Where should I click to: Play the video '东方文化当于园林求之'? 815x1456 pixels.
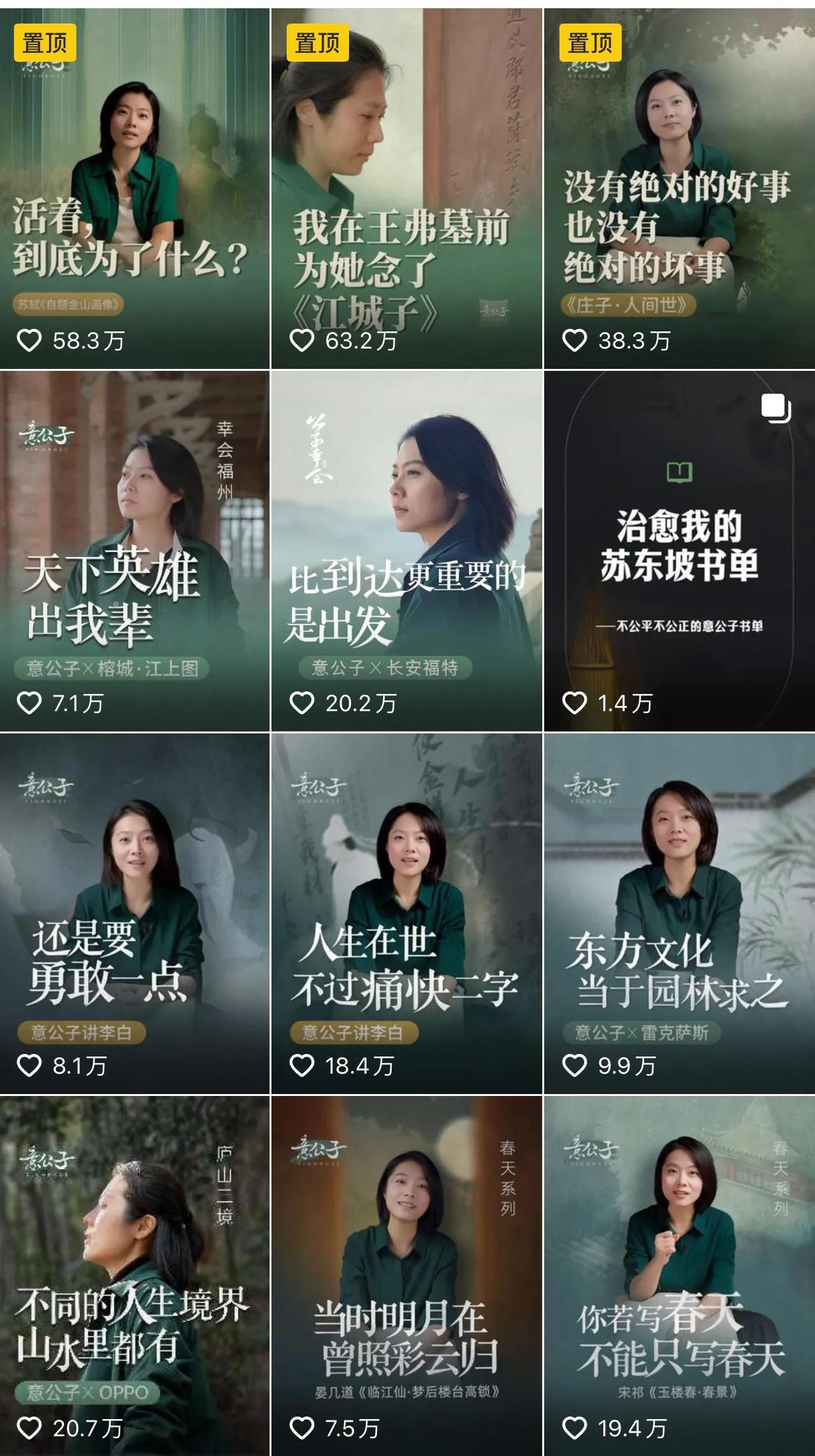(680, 913)
